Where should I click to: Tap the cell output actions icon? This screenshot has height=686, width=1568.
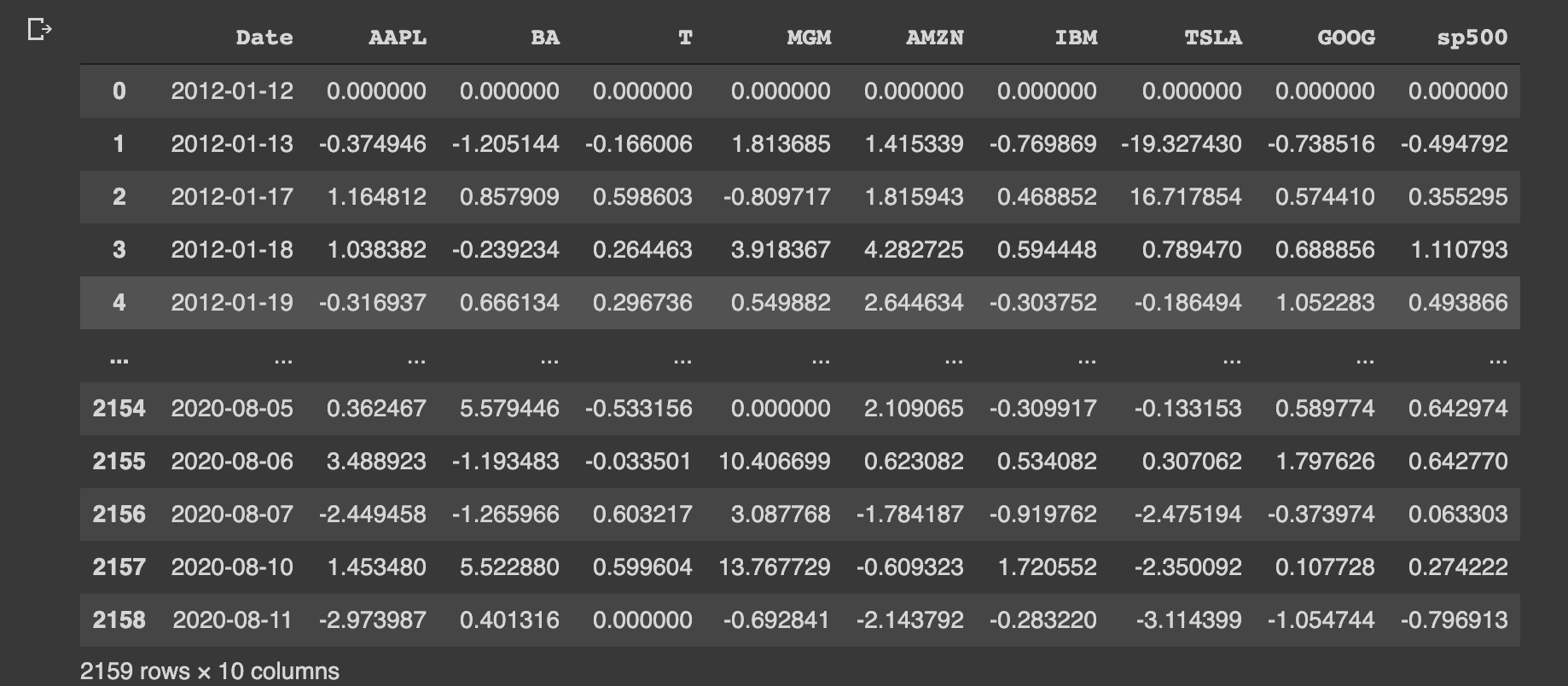(x=39, y=31)
